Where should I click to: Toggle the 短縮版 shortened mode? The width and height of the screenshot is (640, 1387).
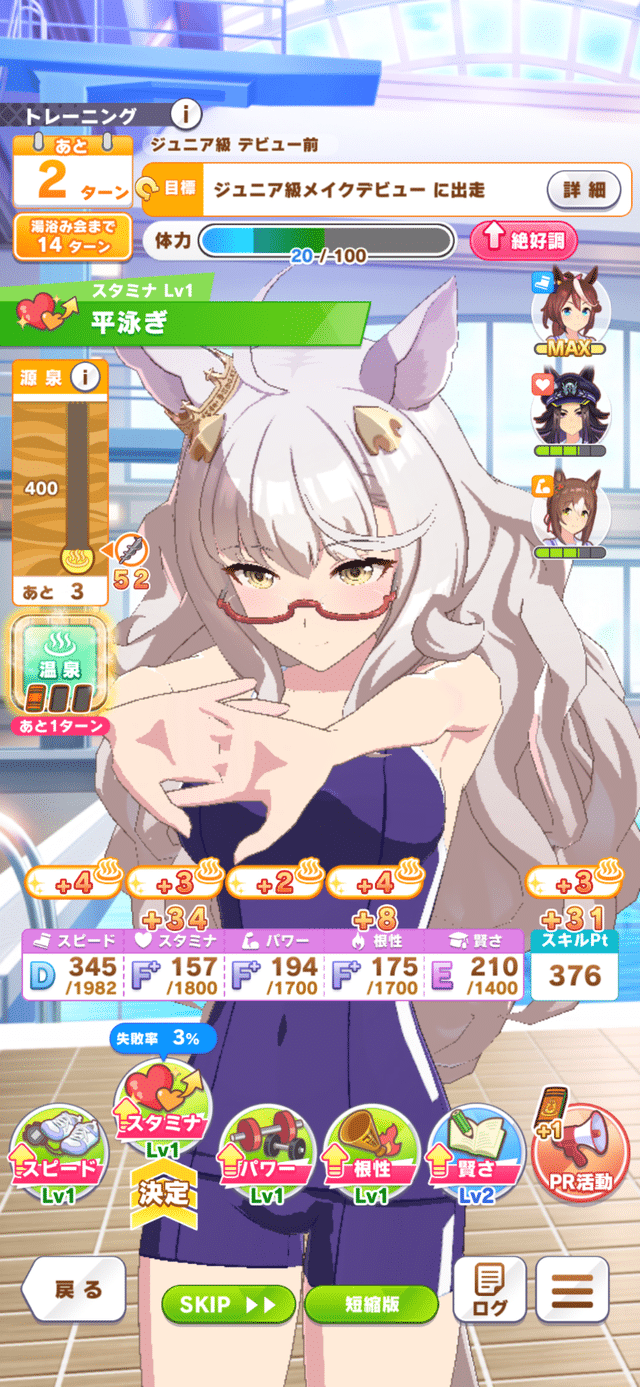pyautogui.click(x=371, y=1304)
